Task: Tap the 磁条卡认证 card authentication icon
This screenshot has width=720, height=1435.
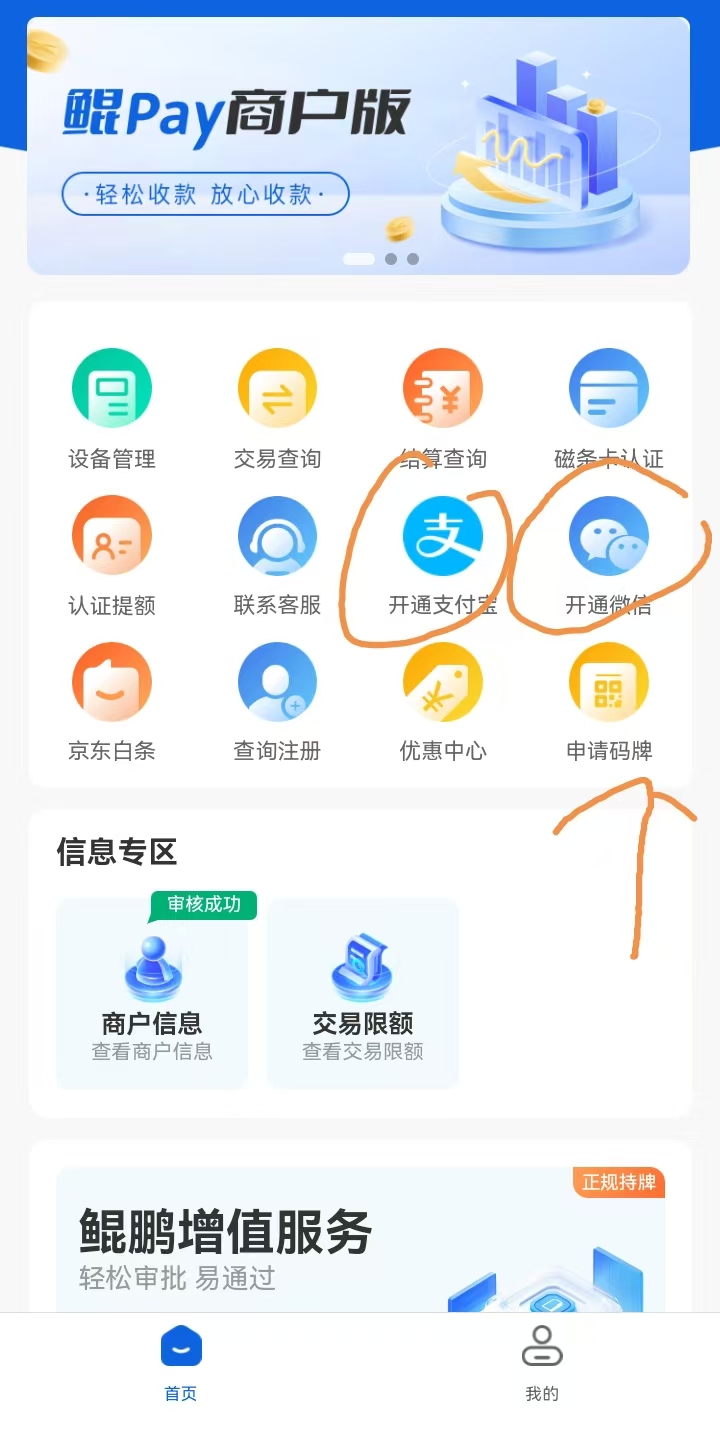Action: [609, 404]
